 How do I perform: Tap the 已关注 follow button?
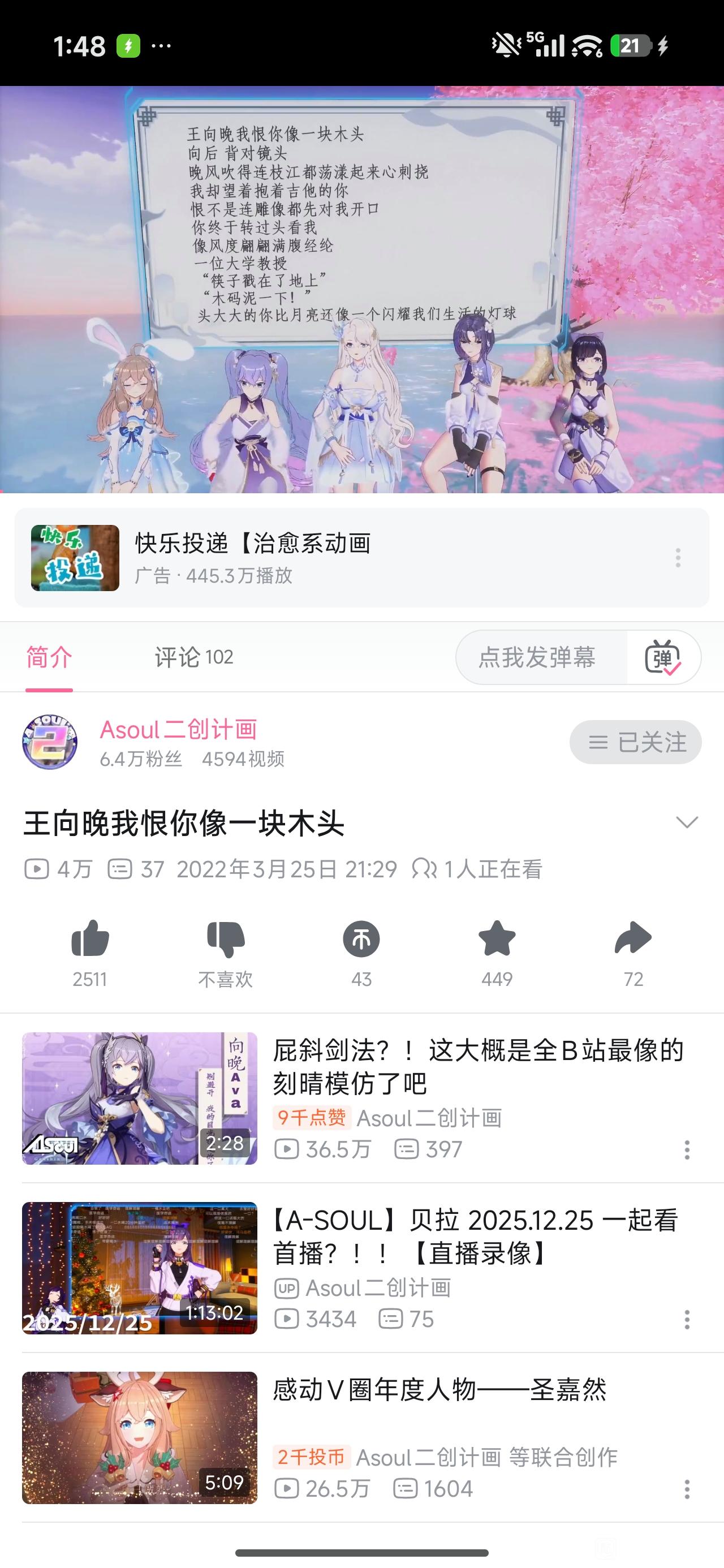pyautogui.click(x=635, y=742)
